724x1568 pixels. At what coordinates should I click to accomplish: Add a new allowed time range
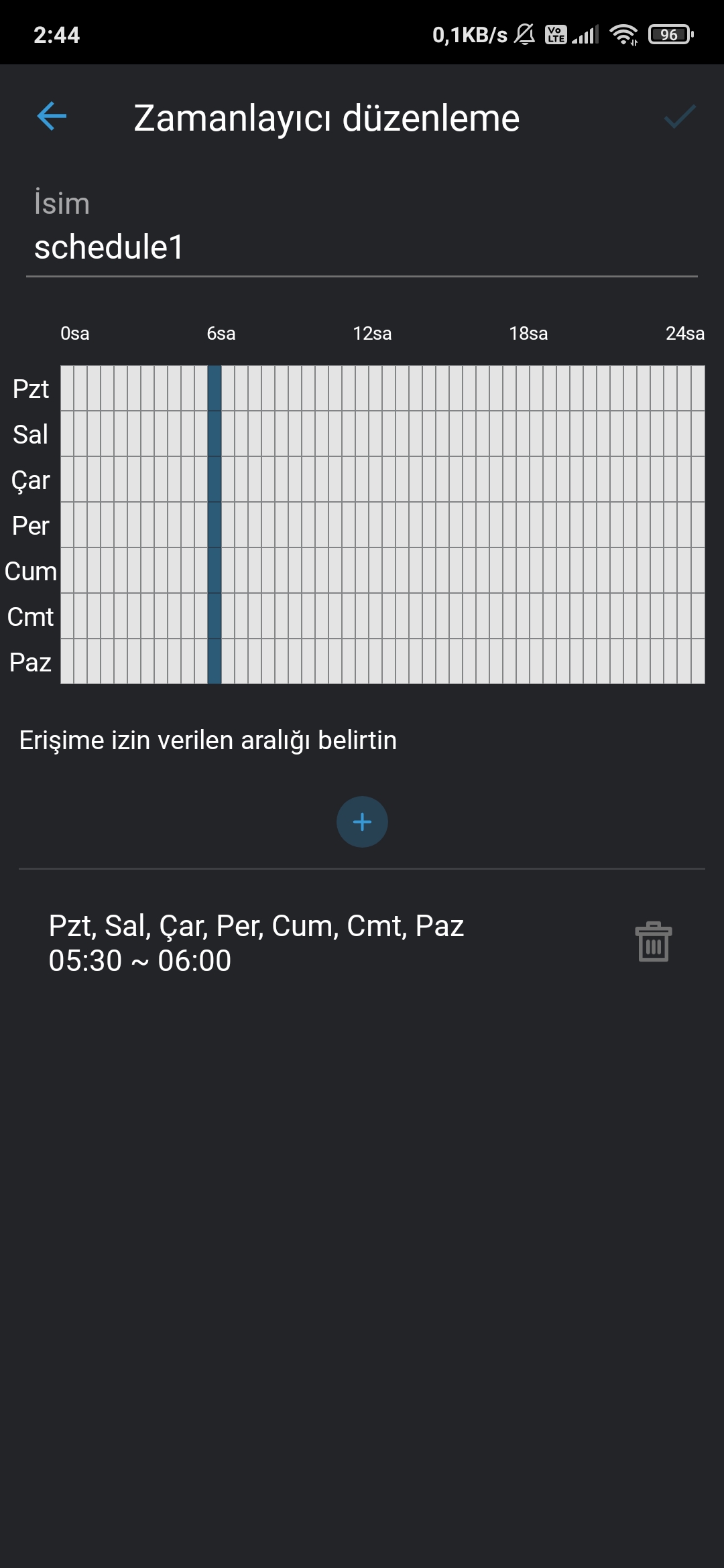click(362, 822)
